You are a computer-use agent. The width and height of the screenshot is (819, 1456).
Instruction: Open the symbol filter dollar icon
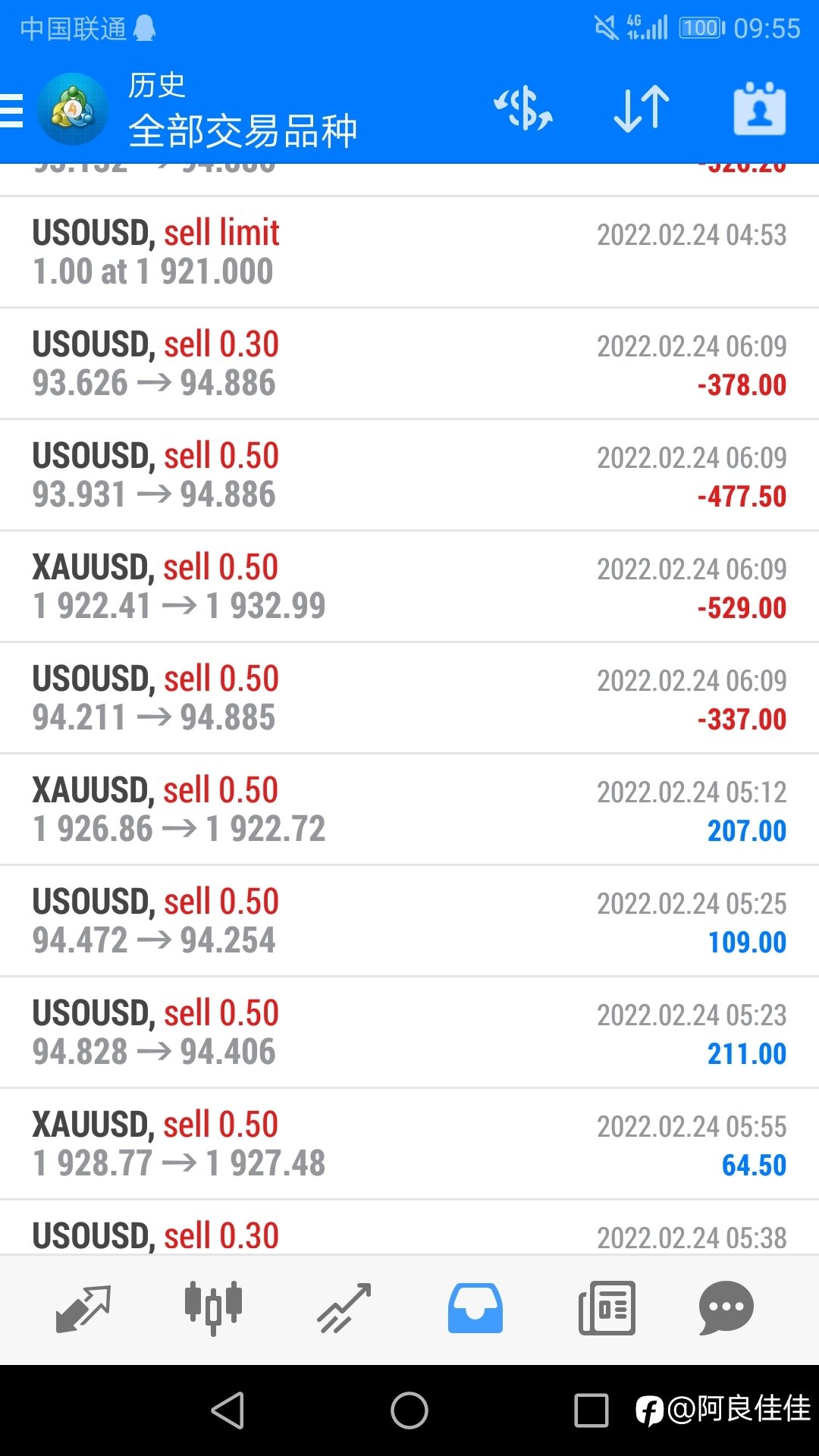523,108
